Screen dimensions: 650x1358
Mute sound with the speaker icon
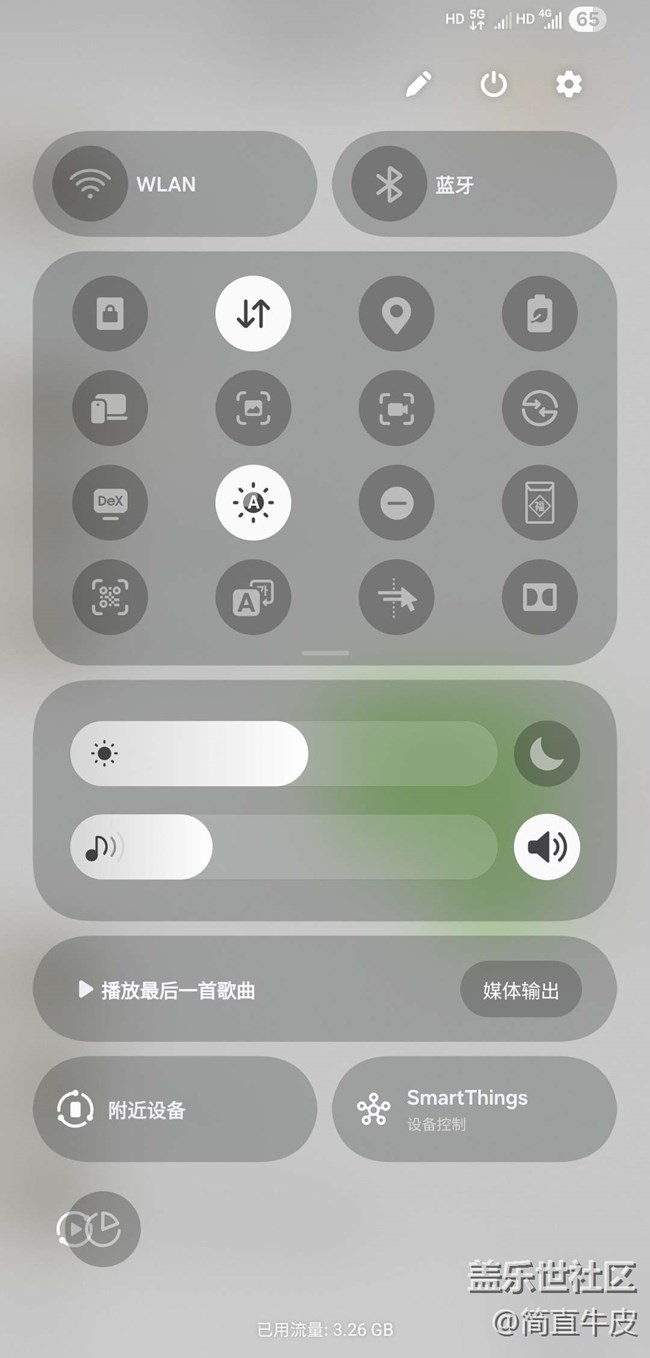click(x=547, y=848)
